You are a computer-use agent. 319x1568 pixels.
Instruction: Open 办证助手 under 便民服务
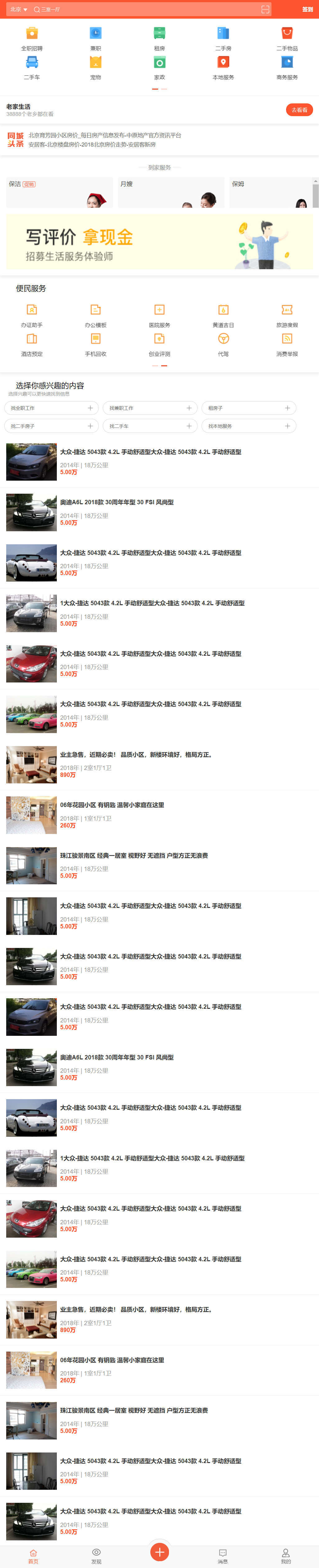(x=32, y=315)
